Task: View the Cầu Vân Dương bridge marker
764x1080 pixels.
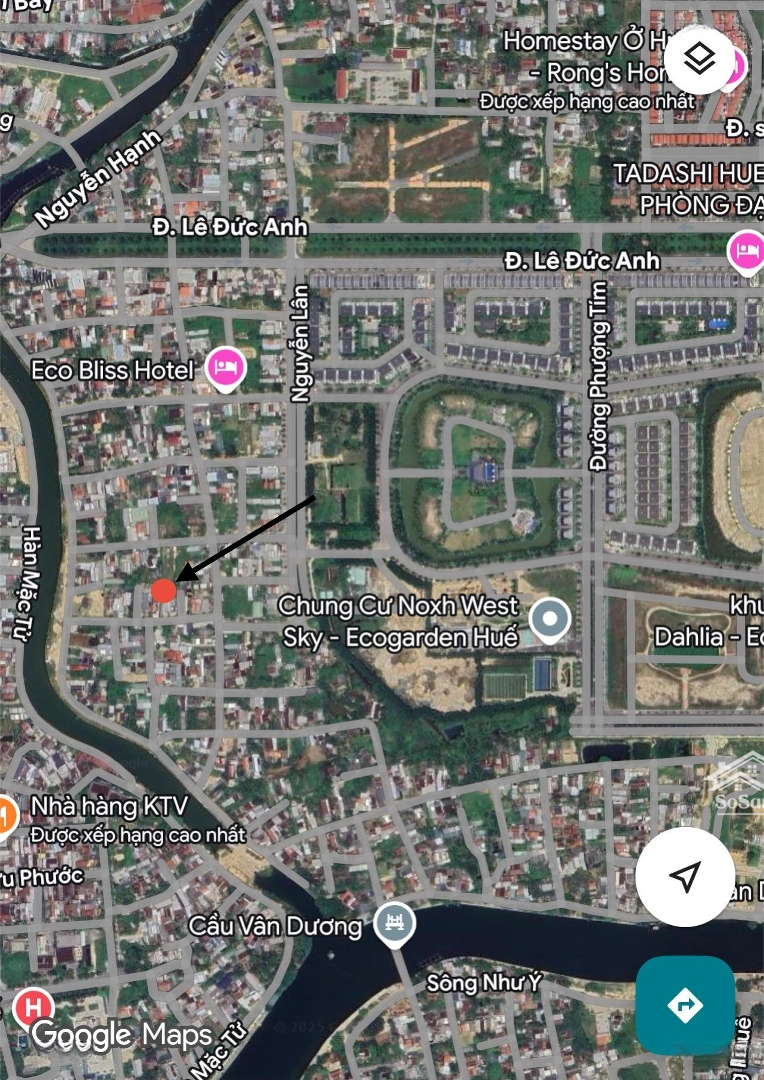Action: [x=394, y=924]
